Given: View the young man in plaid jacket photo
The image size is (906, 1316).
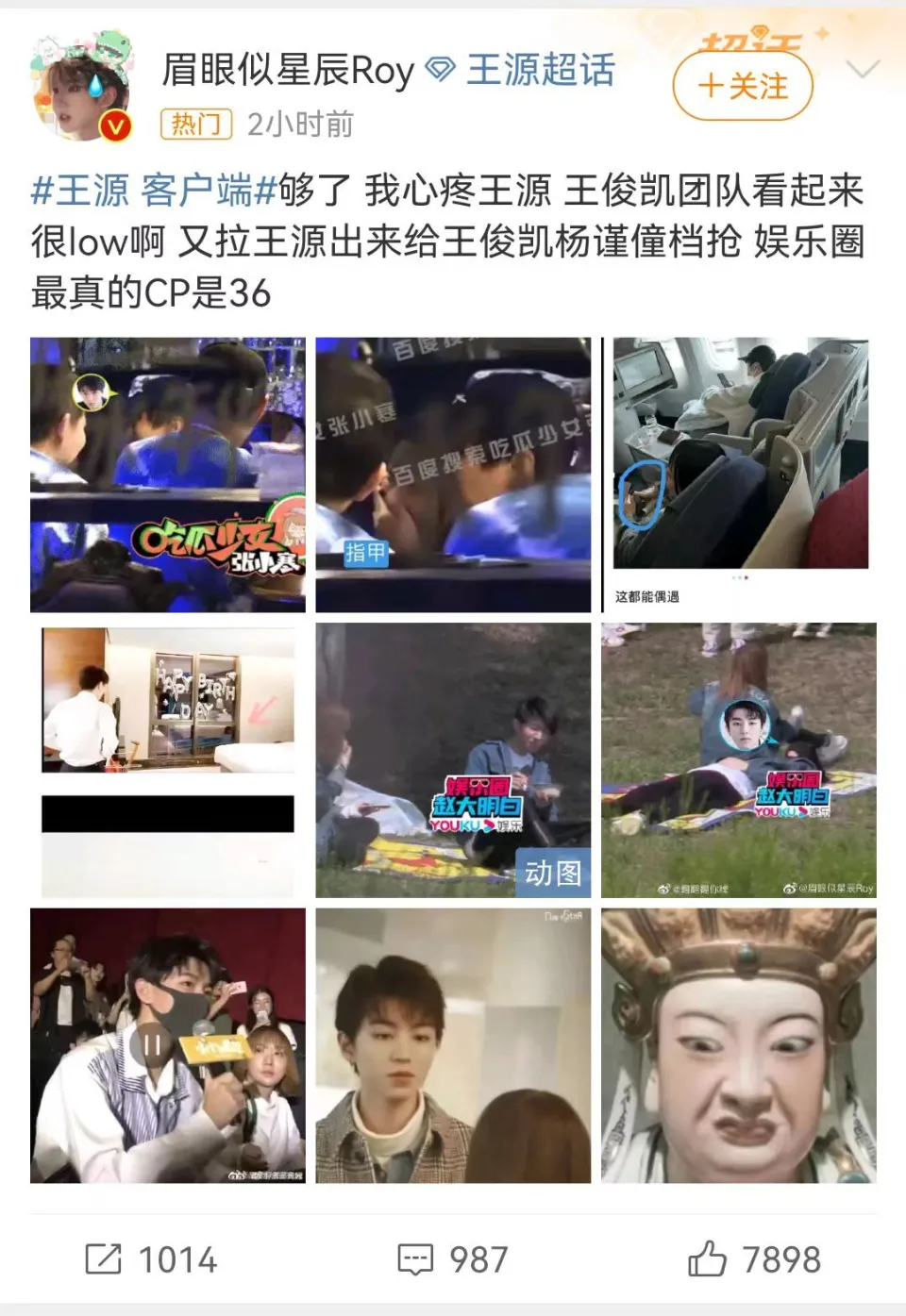Looking at the screenshot, I should (x=453, y=1045).
